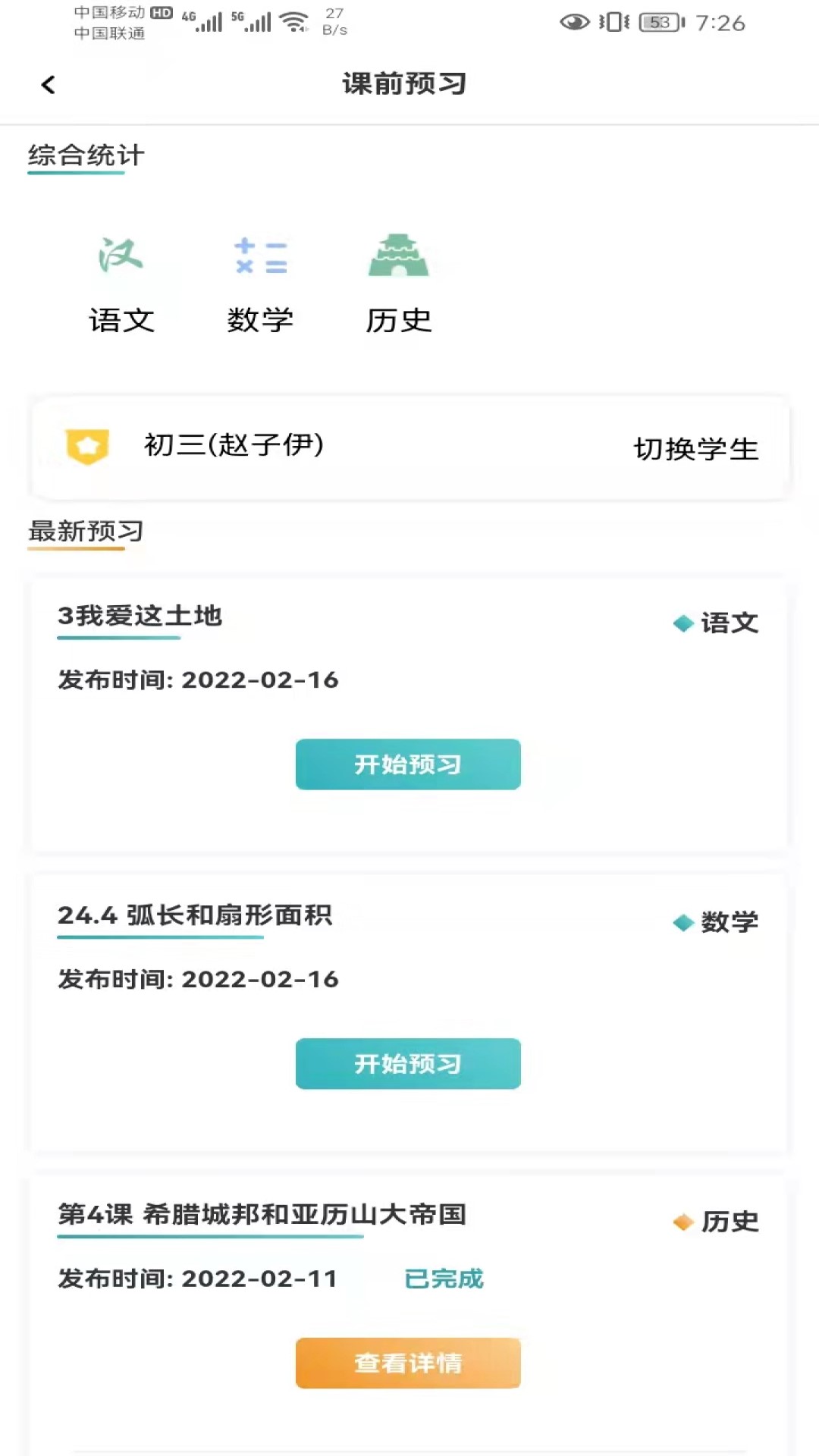The height and width of the screenshot is (1456, 819).
Task: Open 切换学生 to change student
Action: pyautogui.click(x=695, y=449)
